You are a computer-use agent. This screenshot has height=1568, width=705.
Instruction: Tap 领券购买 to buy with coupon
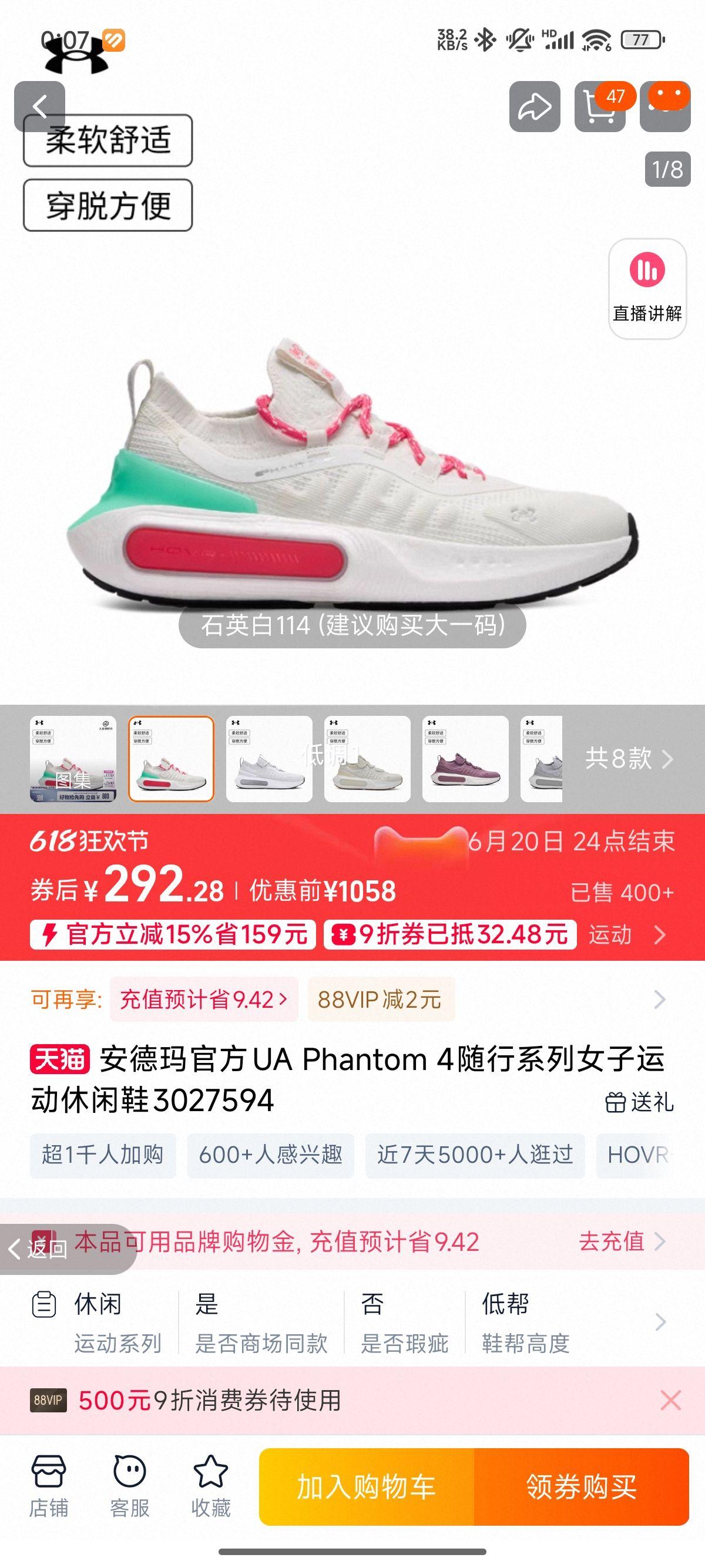point(581,1486)
